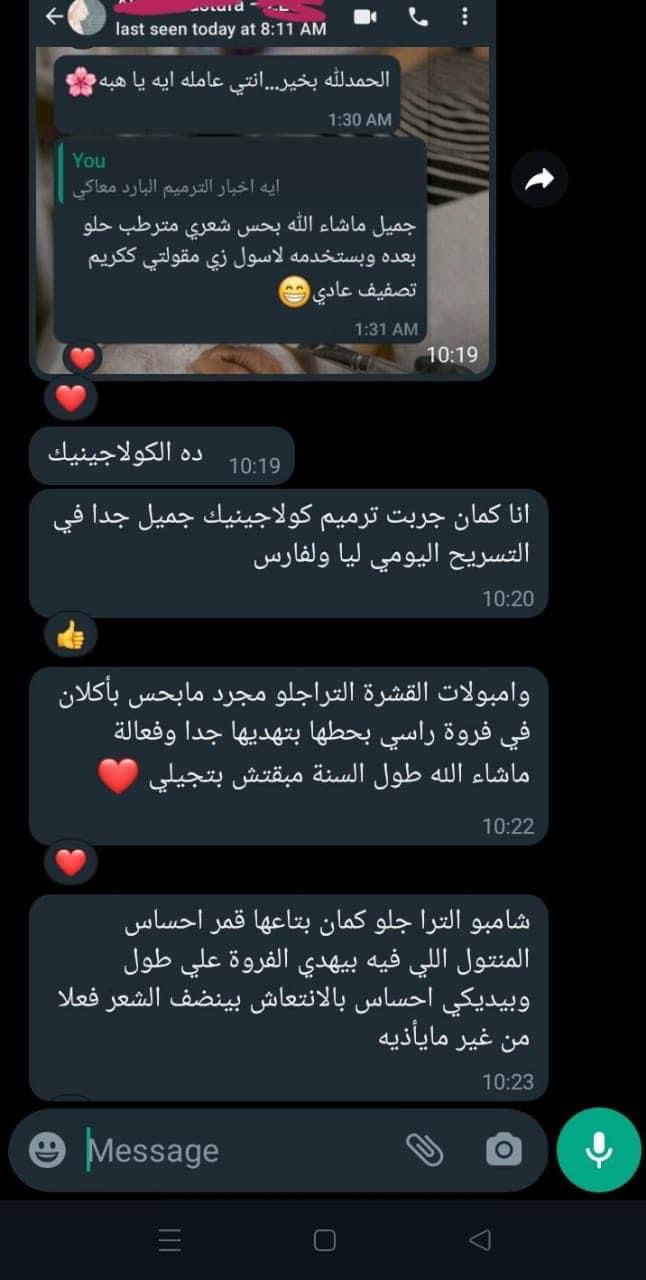
Task: Open the overflow menu in chat header
Action: click(x=463, y=18)
